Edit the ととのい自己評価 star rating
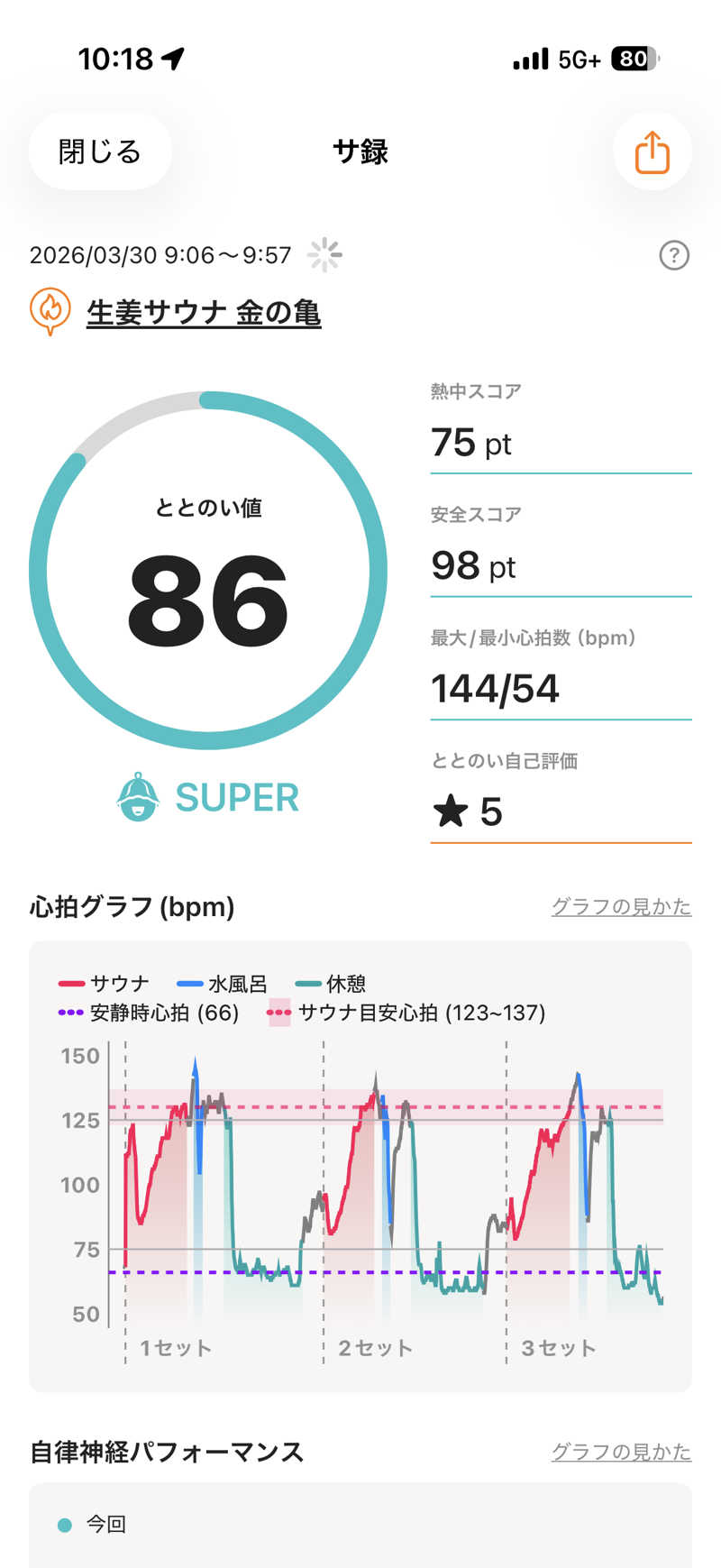The height and width of the screenshot is (1568, 721). (559, 812)
